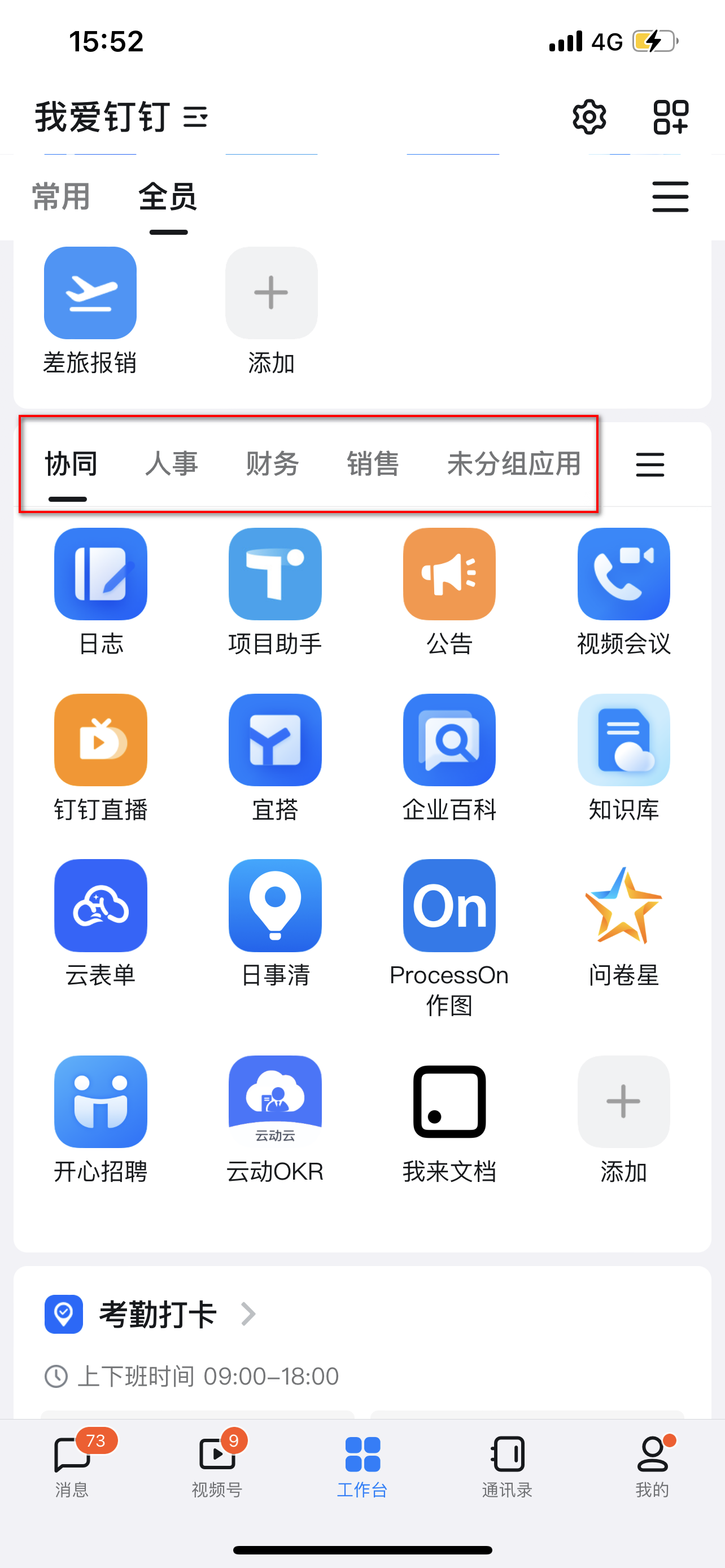Open the add-apps grid icon
The width and height of the screenshot is (725, 1568).
(x=670, y=117)
